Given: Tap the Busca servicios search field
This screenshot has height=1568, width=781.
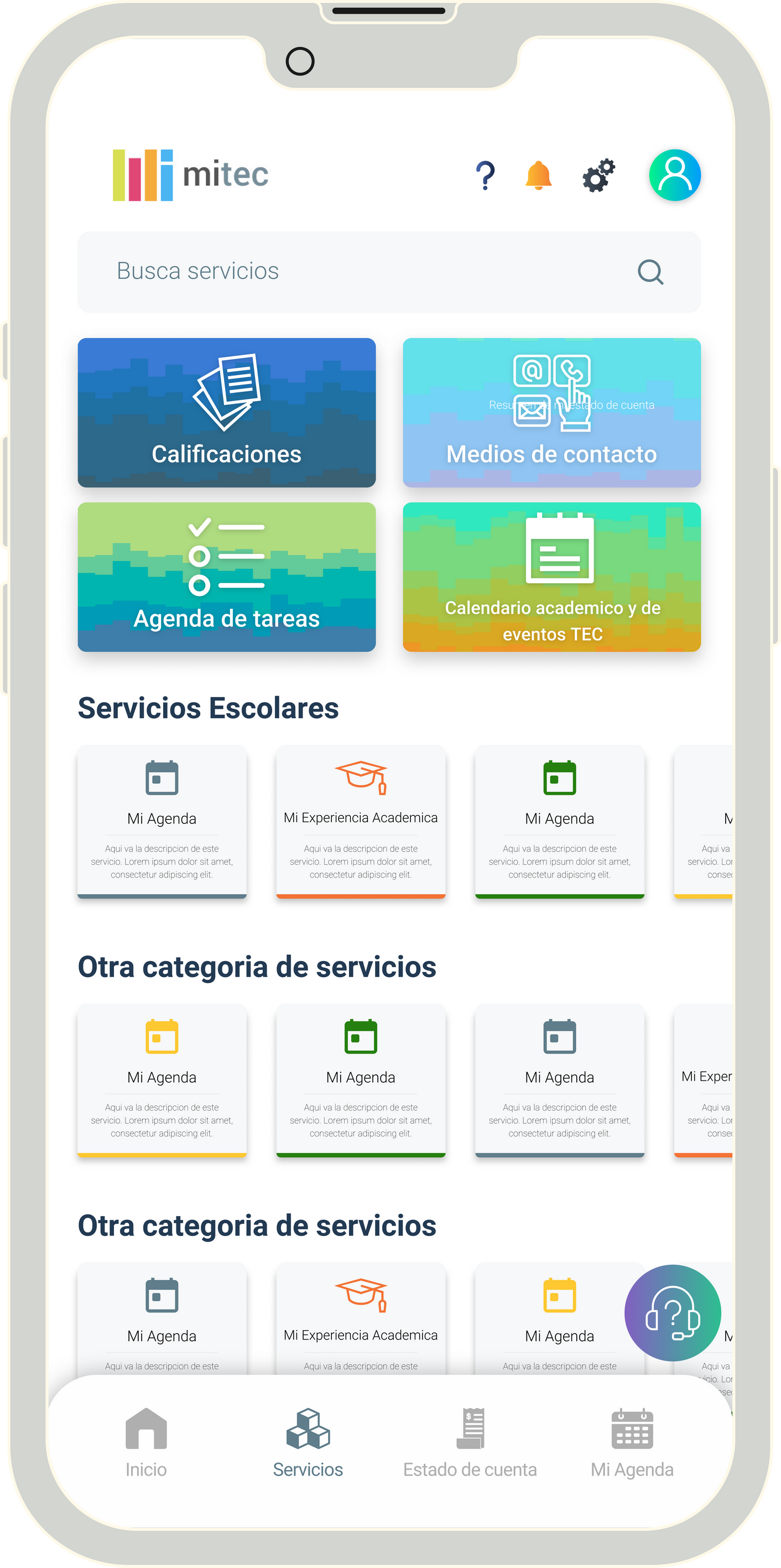Looking at the screenshot, I should (365, 272).
